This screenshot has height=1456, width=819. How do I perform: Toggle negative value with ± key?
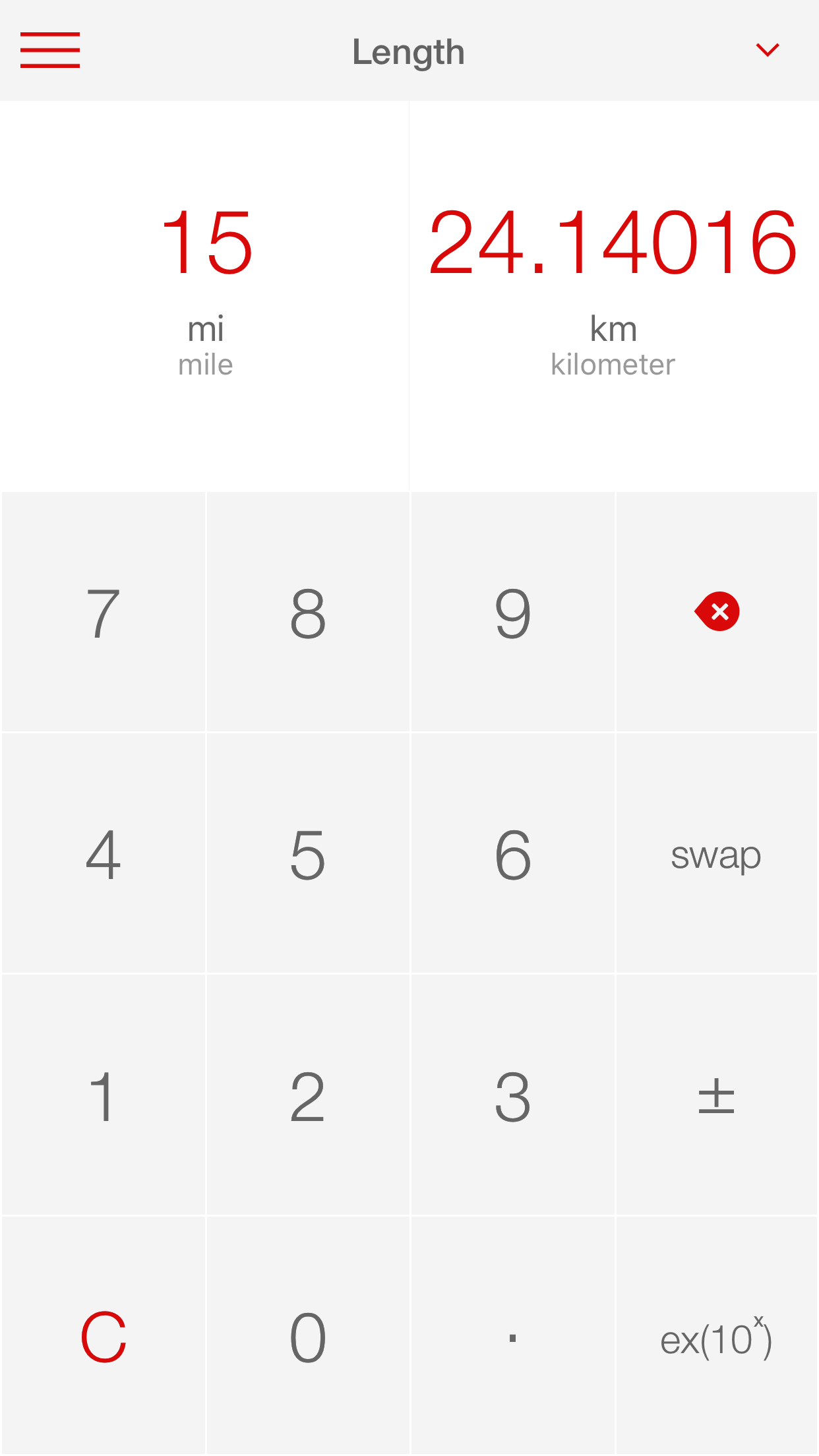pyautogui.click(x=715, y=1095)
